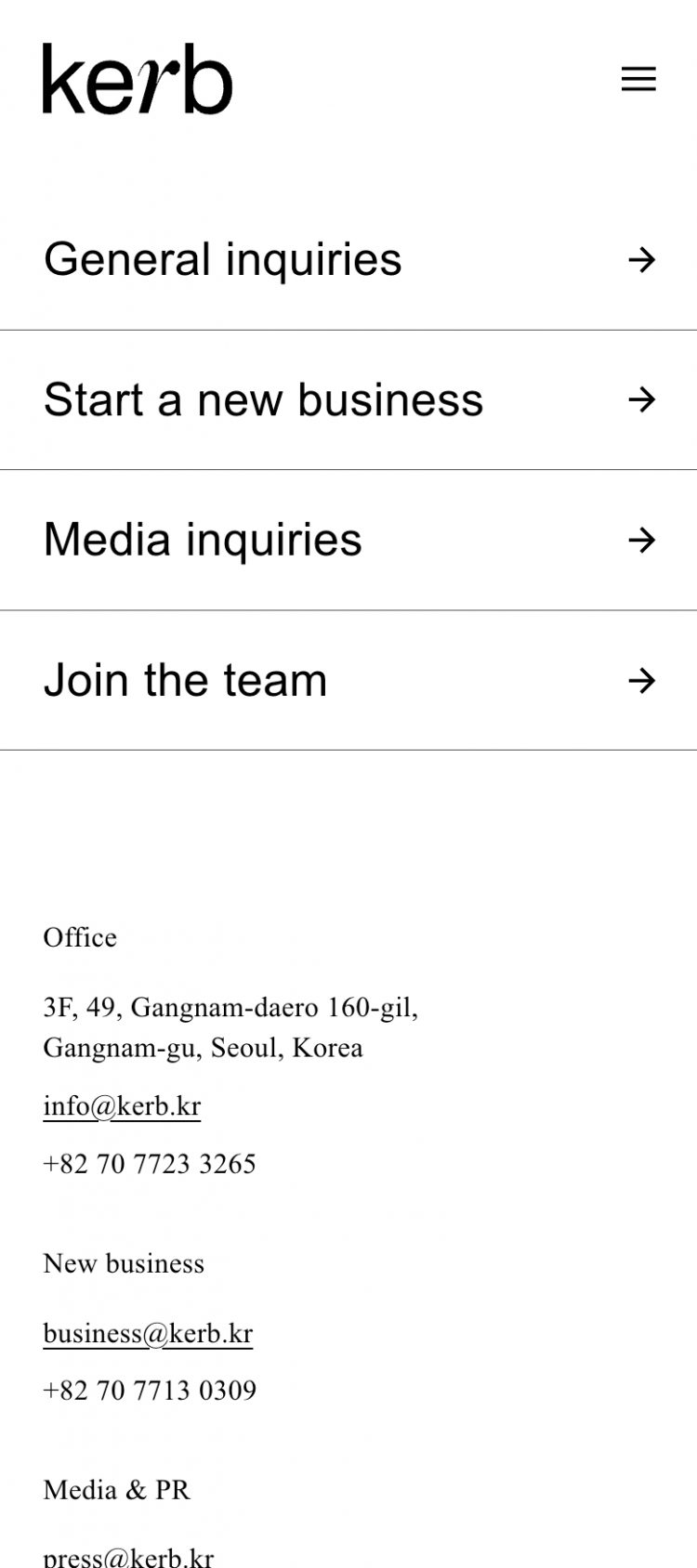Image resolution: width=697 pixels, height=1568 pixels.
Task: Email info@kerb.kr
Action: click(x=122, y=1106)
